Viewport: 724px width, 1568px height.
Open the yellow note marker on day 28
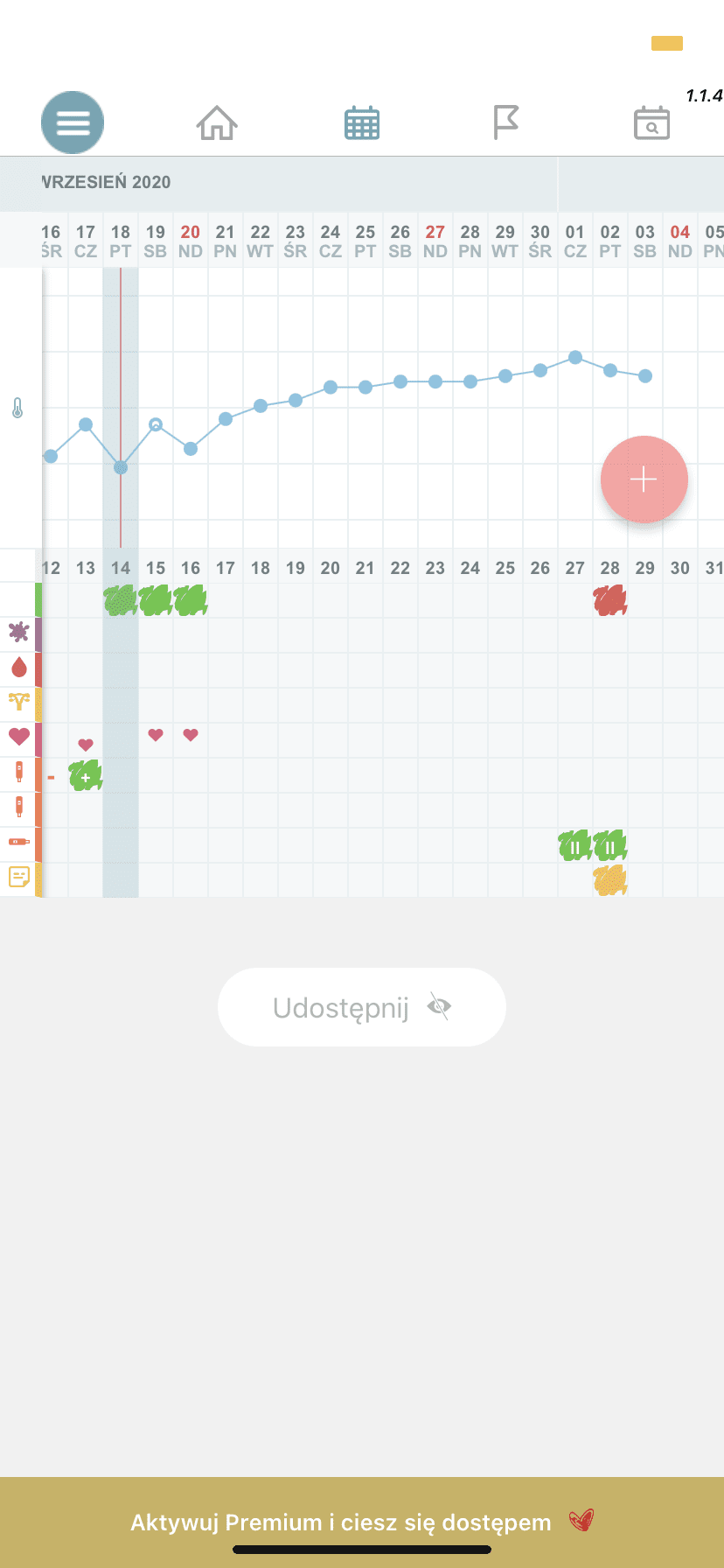(x=609, y=880)
